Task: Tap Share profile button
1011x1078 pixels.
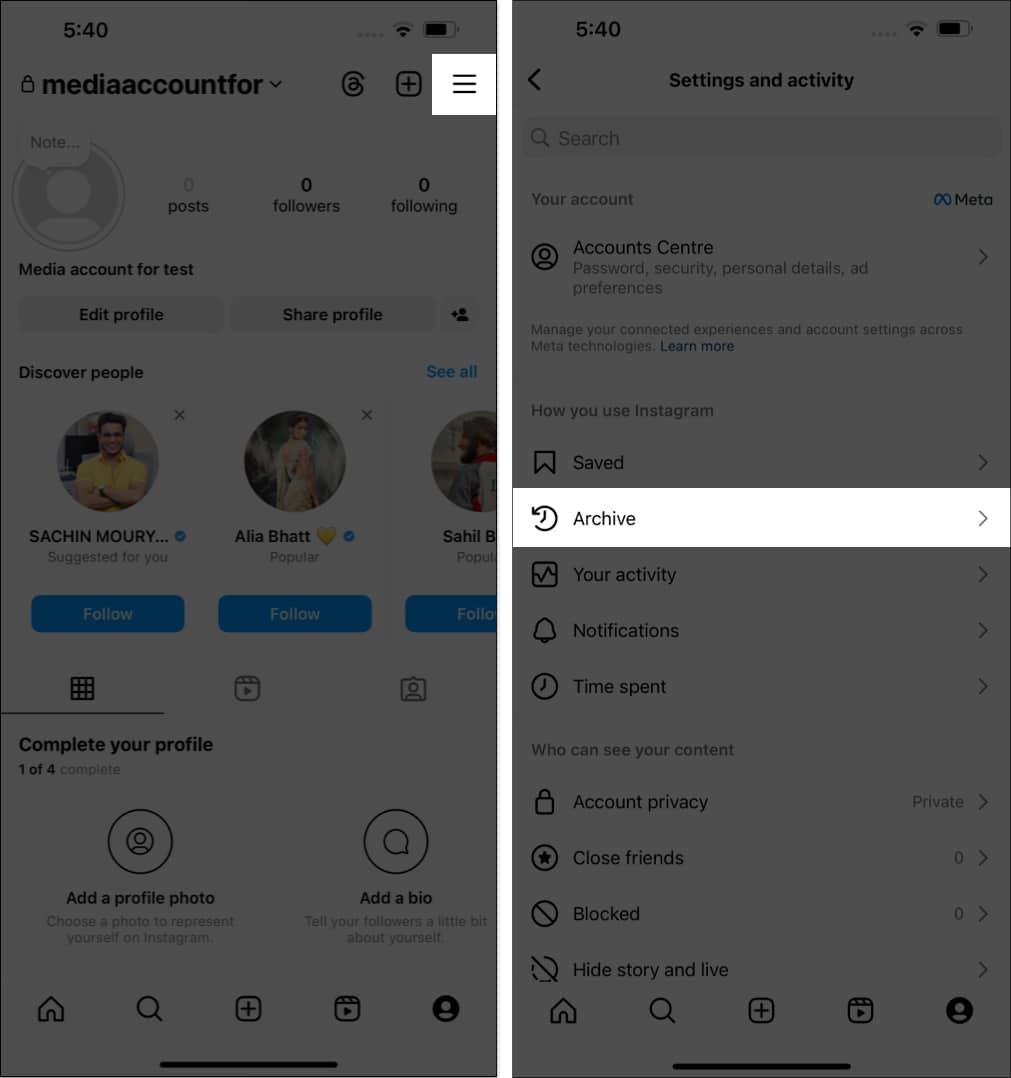Action: 332,314
